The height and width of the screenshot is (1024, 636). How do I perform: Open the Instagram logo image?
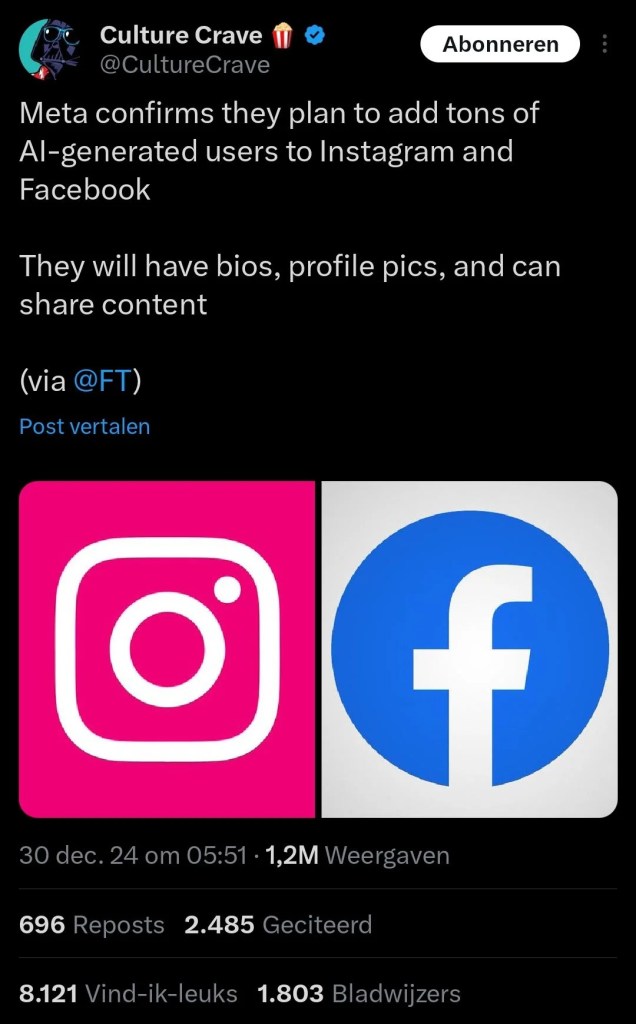click(167, 649)
